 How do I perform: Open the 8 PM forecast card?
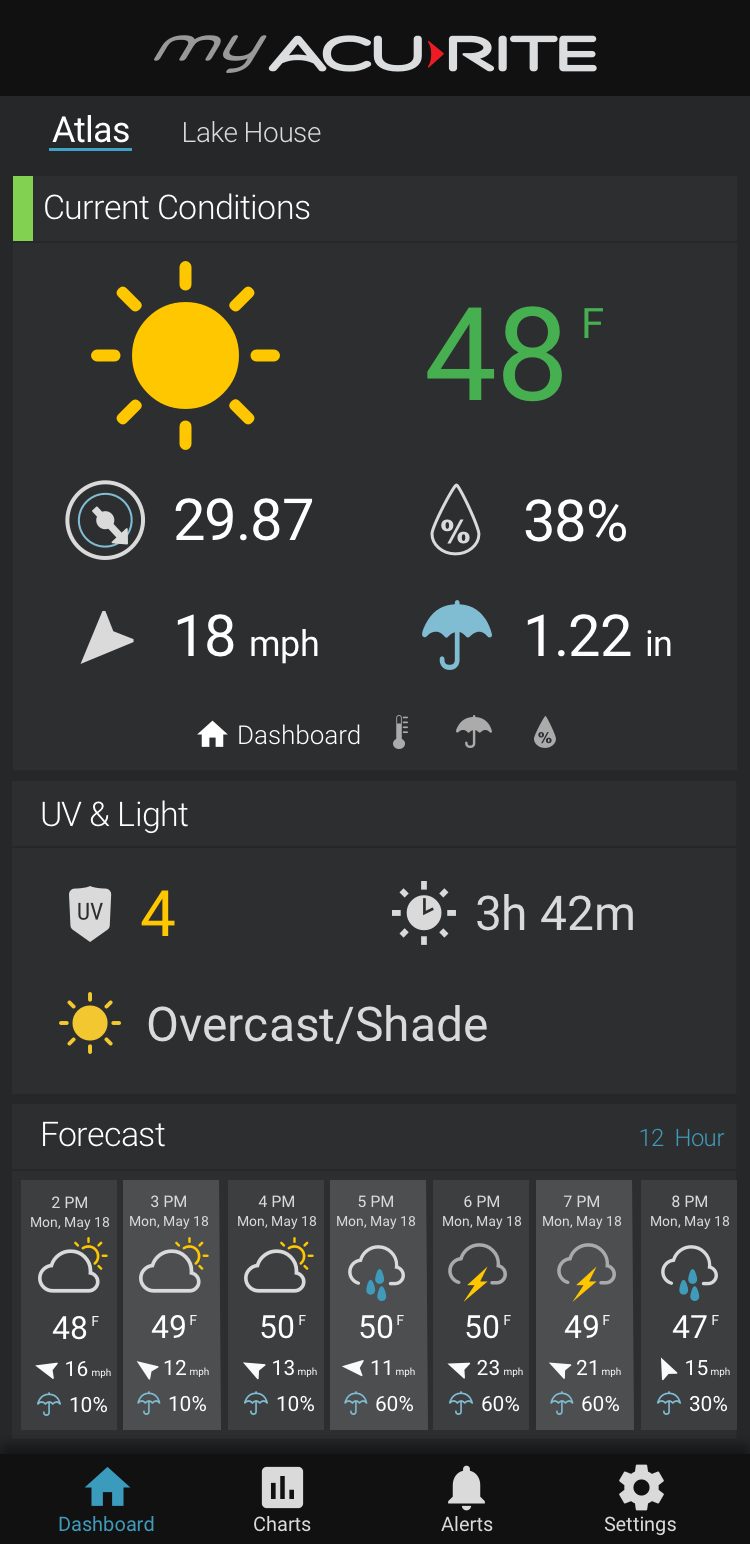click(x=689, y=1305)
